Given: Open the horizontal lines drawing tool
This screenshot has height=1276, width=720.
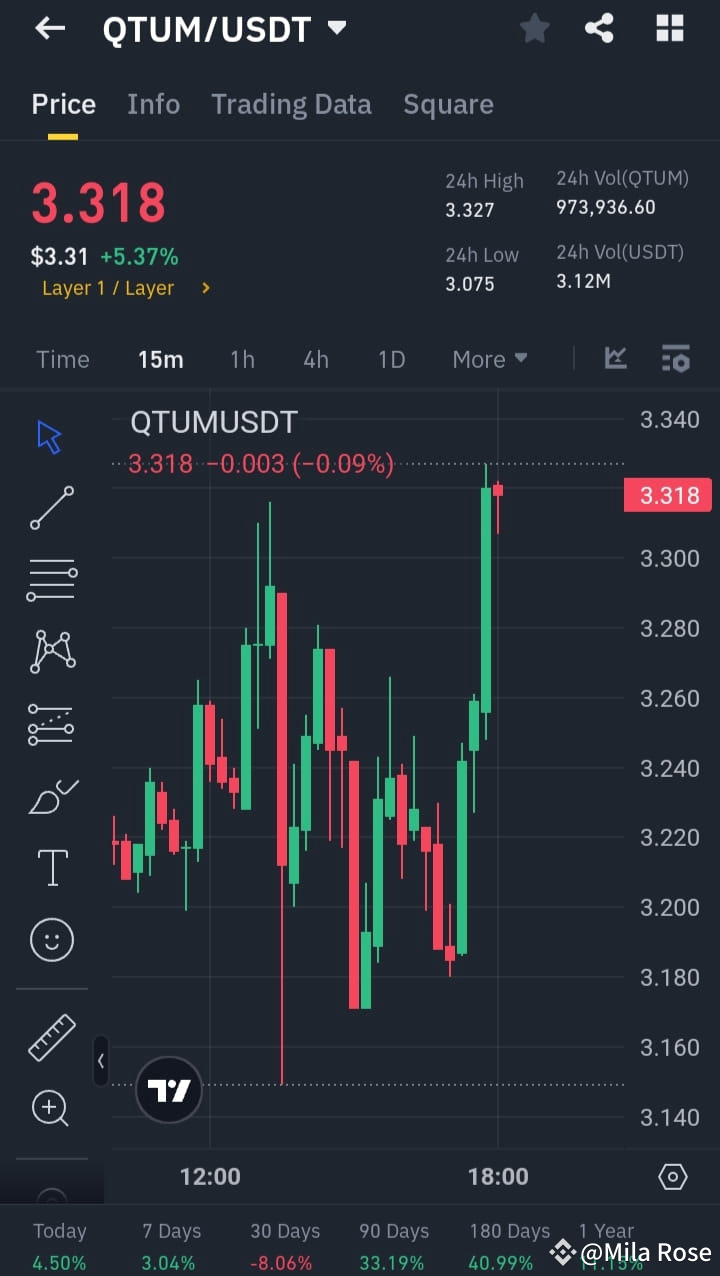Looking at the screenshot, I should pyautogui.click(x=51, y=579).
